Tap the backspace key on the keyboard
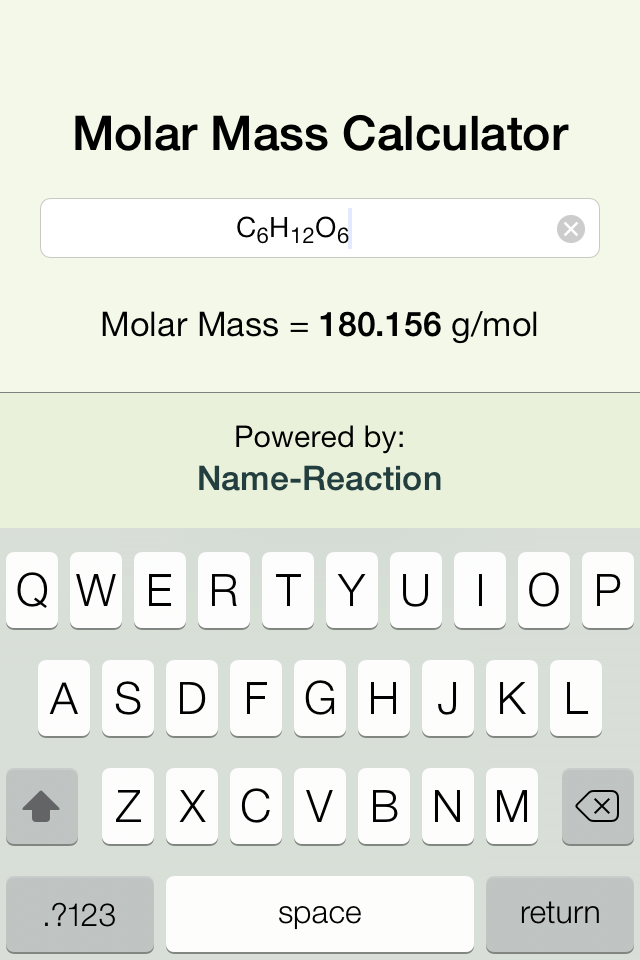This screenshot has width=640, height=960. point(597,806)
